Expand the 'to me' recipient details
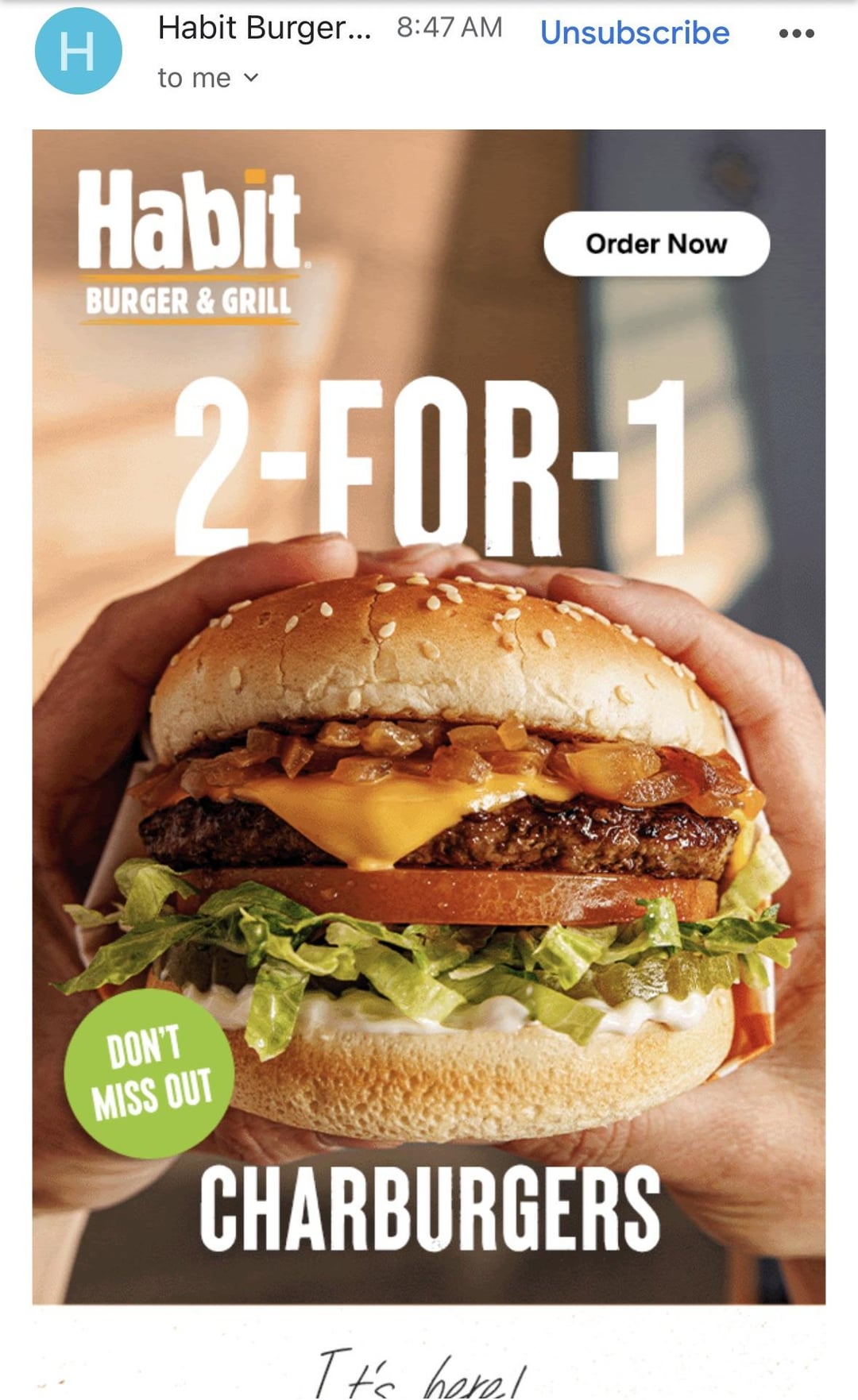The height and width of the screenshot is (1400, 858). click(208, 78)
